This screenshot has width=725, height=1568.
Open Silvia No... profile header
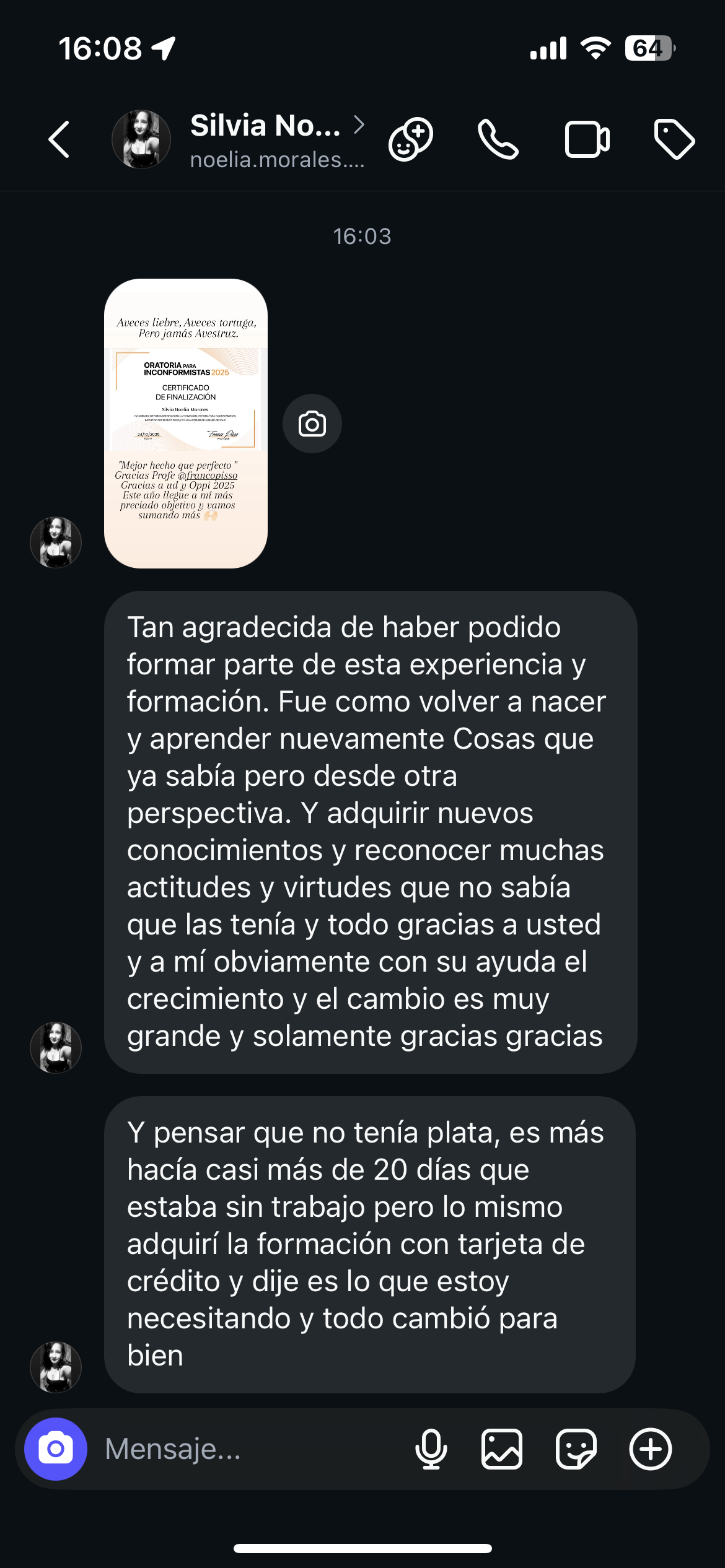(266, 139)
